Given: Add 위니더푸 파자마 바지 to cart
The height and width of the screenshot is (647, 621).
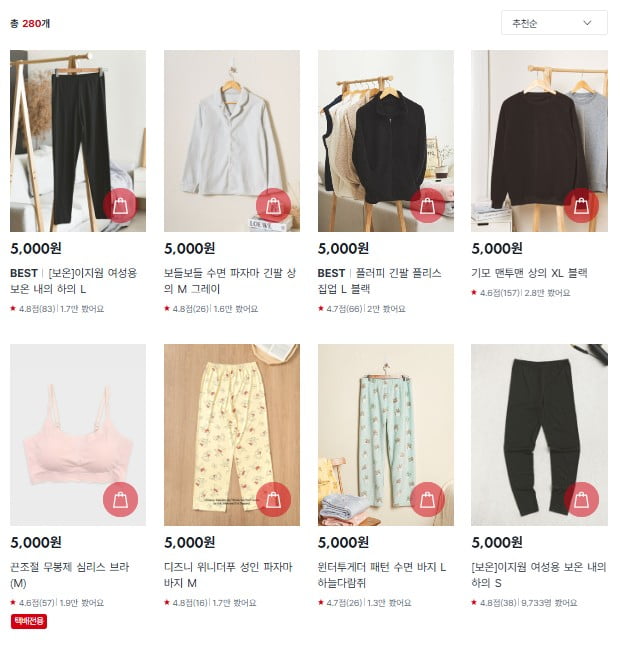Looking at the screenshot, I should 274,500.
